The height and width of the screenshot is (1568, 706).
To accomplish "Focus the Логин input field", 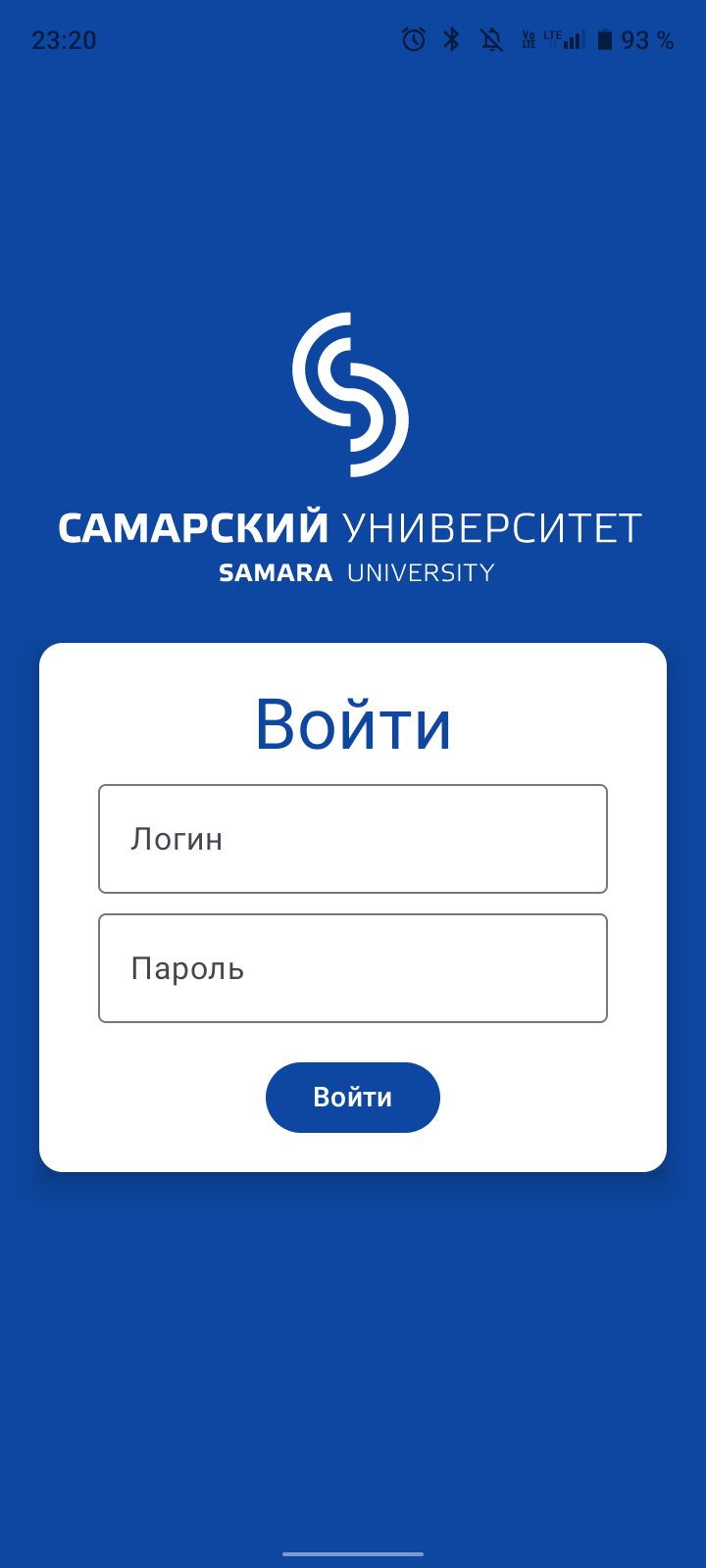I will tap(353, 839).
